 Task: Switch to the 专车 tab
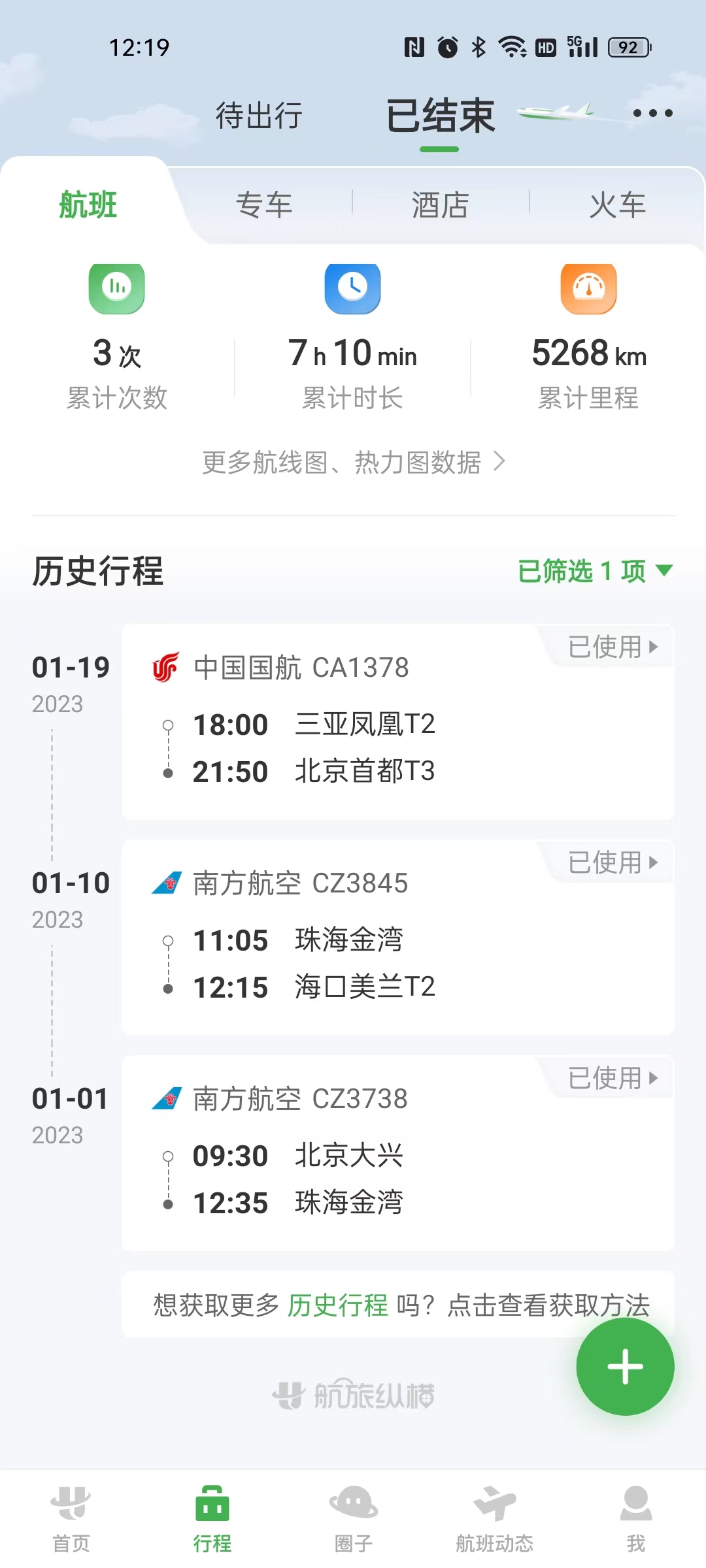[263, 205]
